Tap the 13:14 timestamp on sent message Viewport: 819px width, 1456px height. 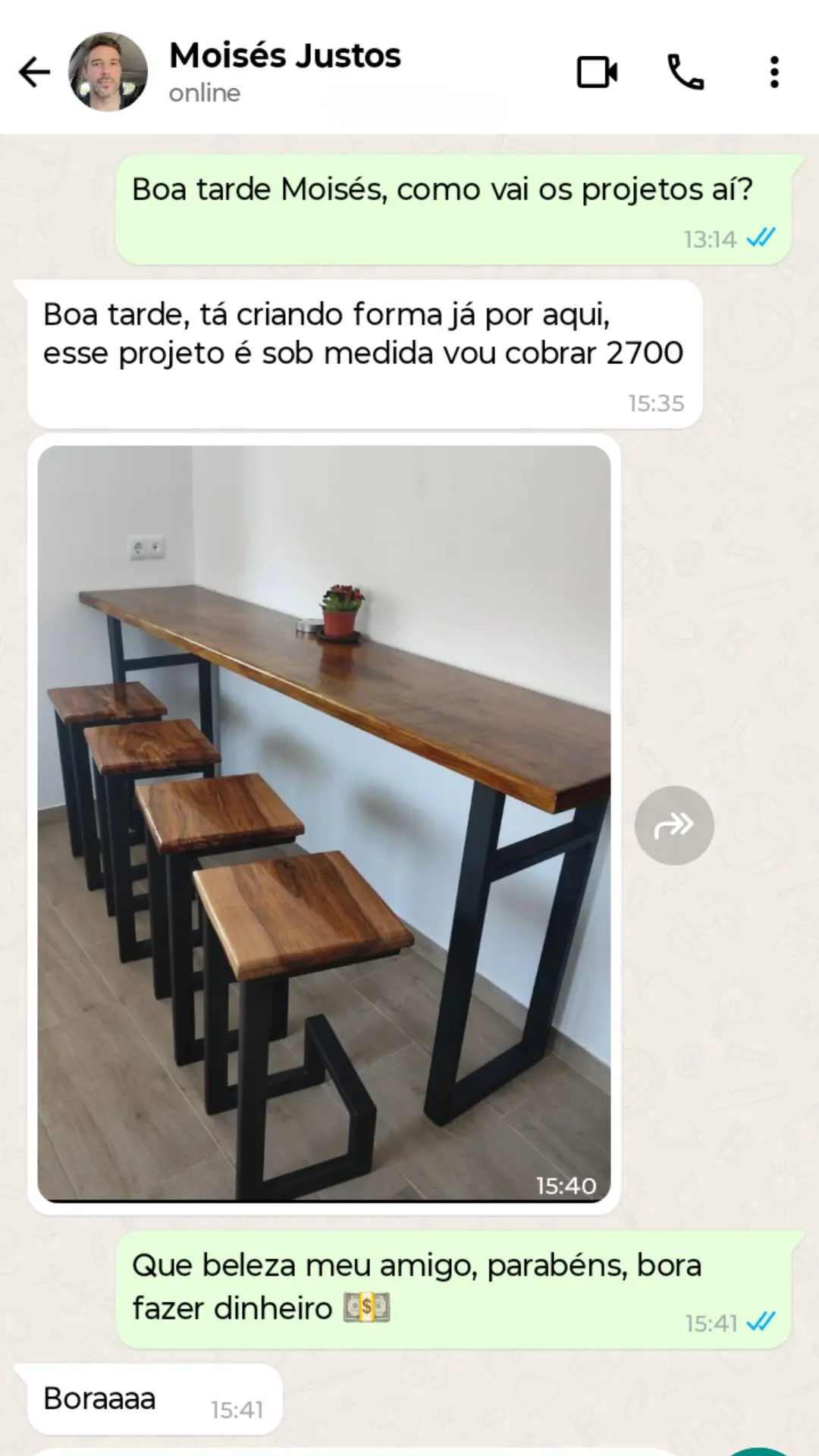pos(710,238)
